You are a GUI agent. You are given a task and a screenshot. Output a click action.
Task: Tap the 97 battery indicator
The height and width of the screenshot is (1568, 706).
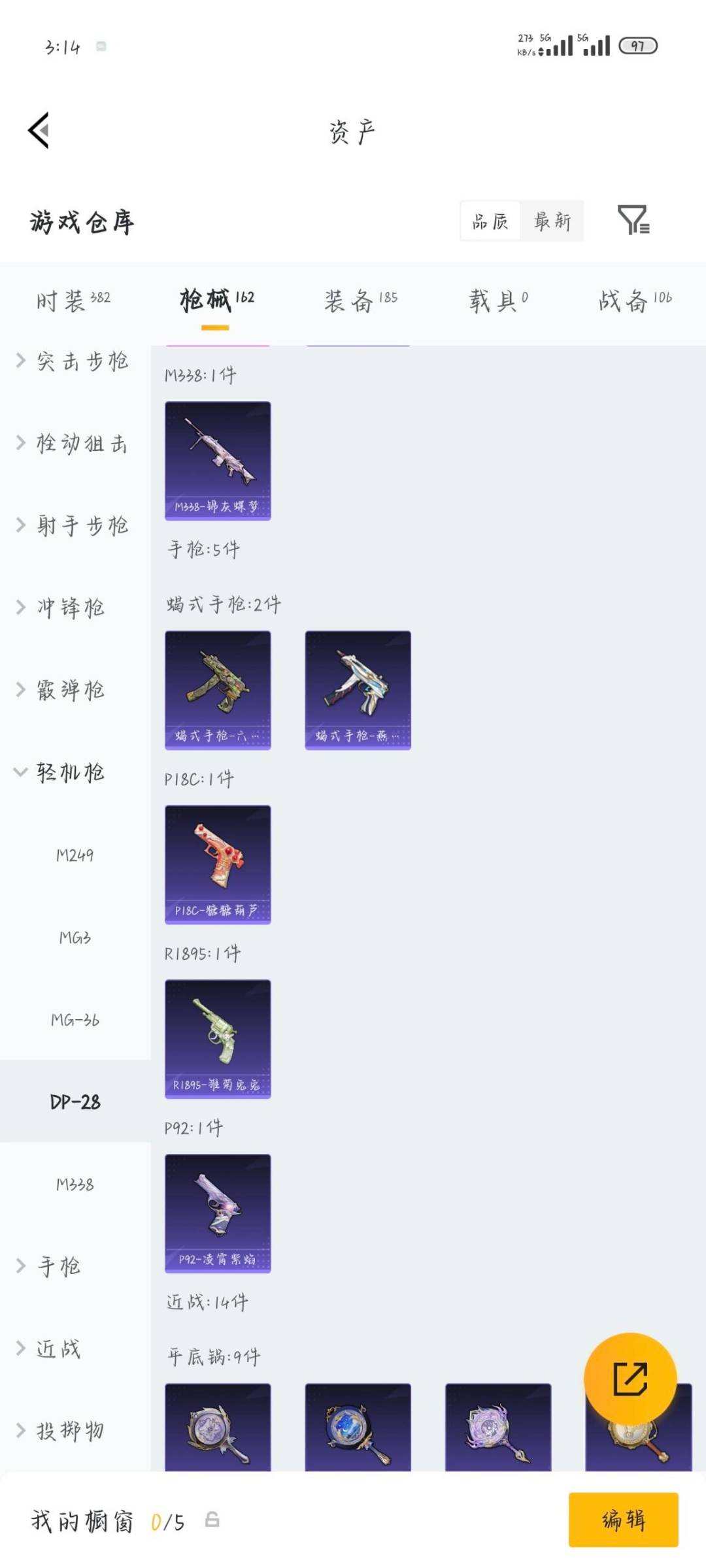tap(637, 46)
